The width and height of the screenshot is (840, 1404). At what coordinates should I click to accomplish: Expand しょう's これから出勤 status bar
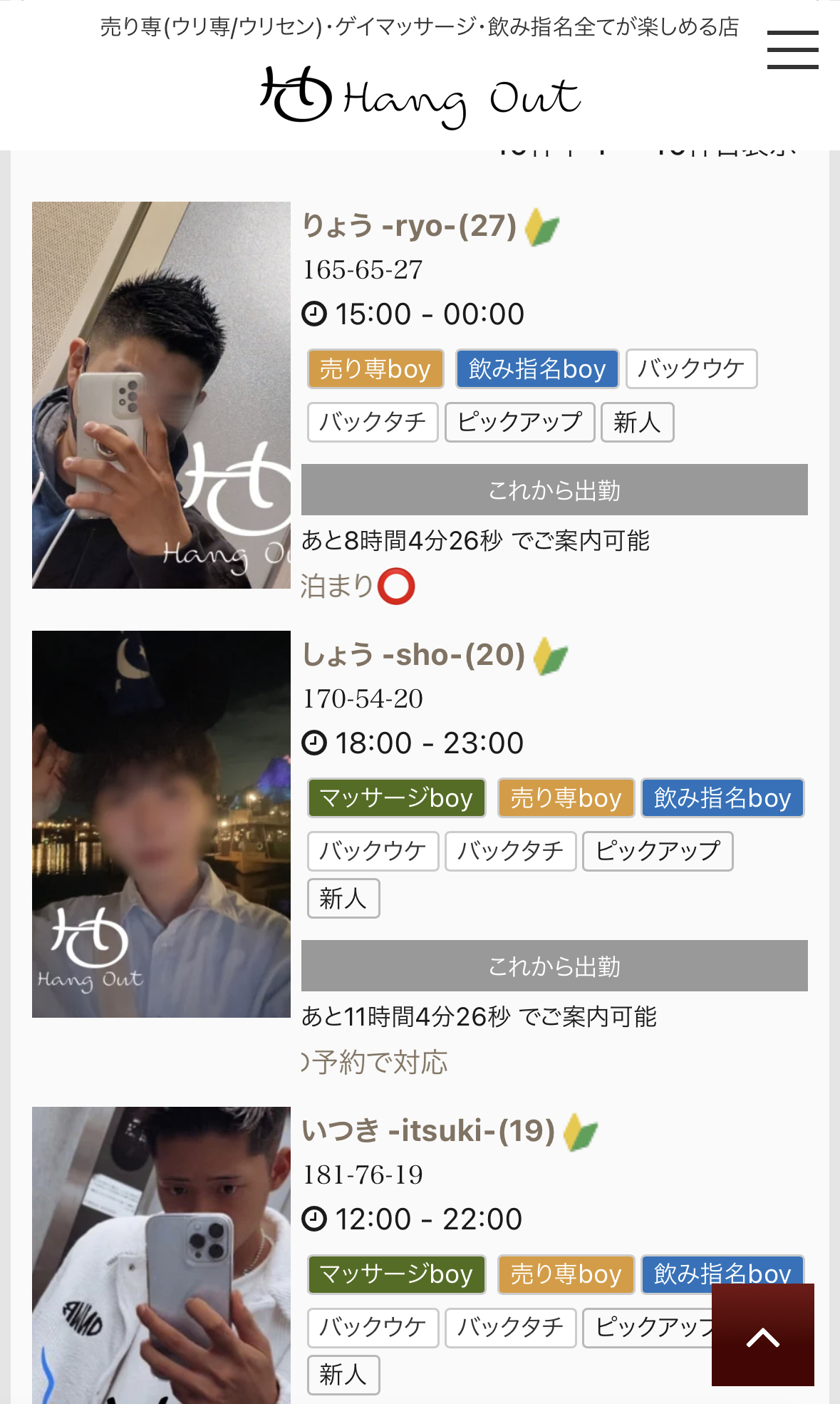point(555,966)
